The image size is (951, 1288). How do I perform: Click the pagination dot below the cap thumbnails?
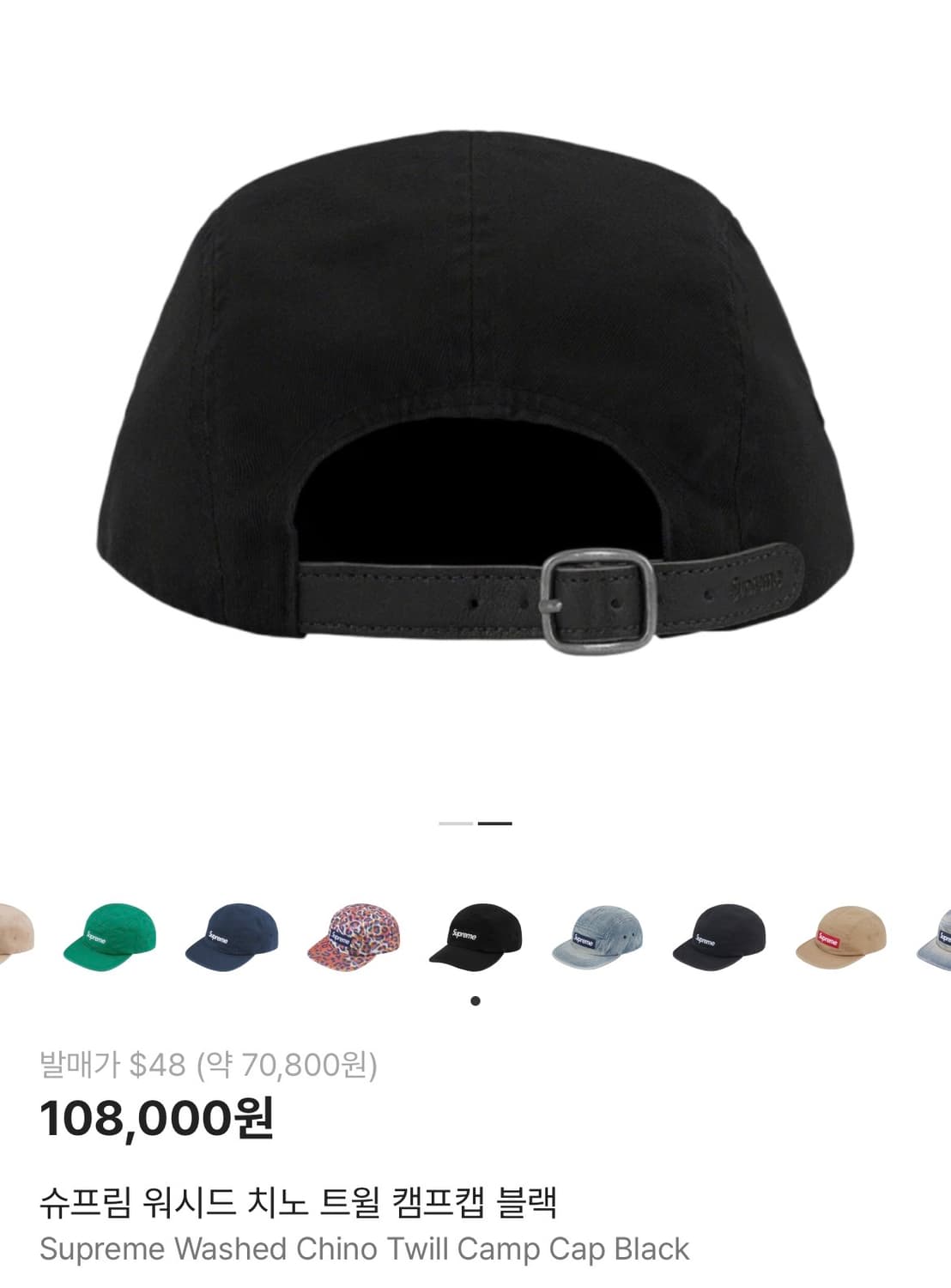(x=475, y=999)
